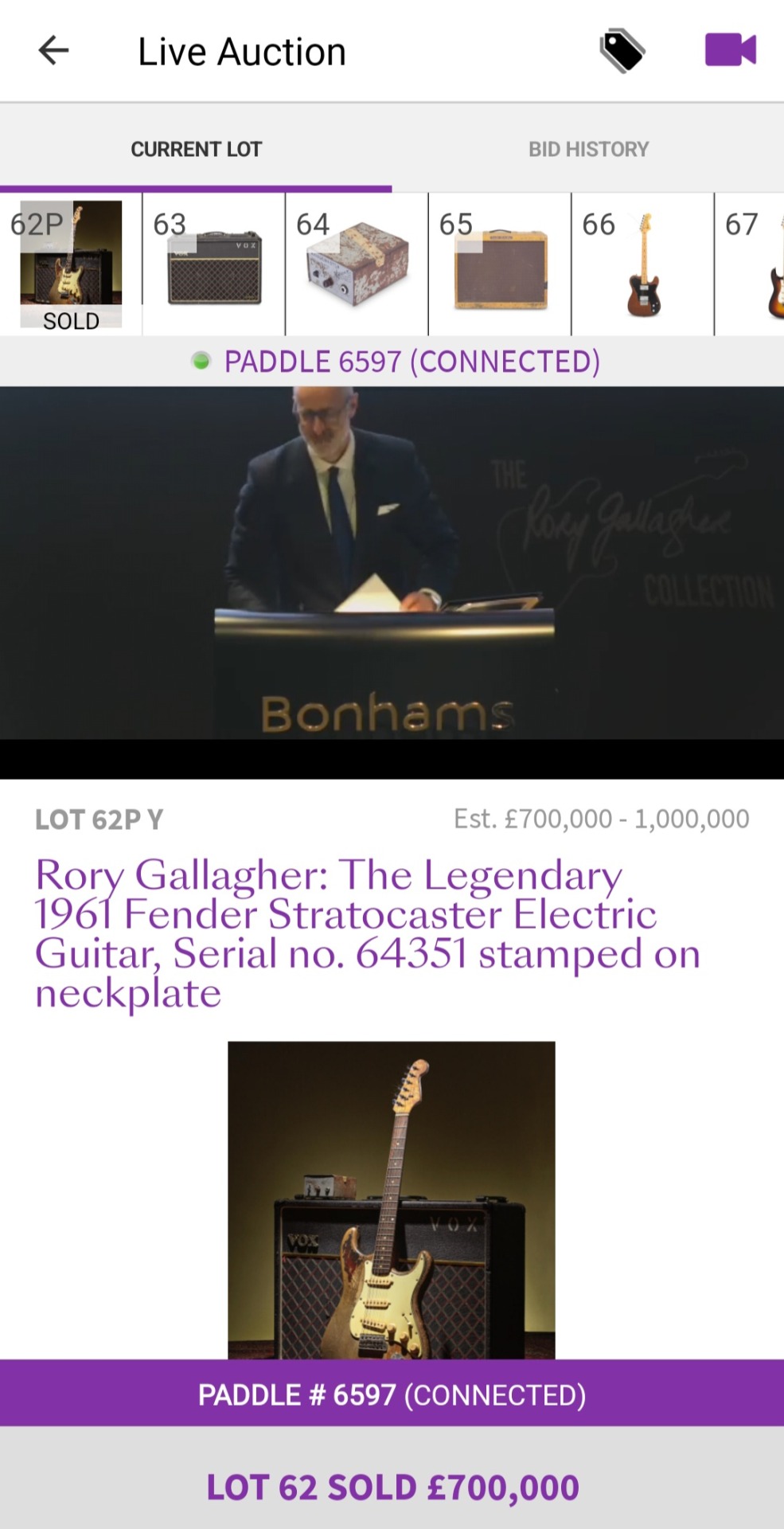
Task: Toggle the live video camera icon
Action: point(730,50)
